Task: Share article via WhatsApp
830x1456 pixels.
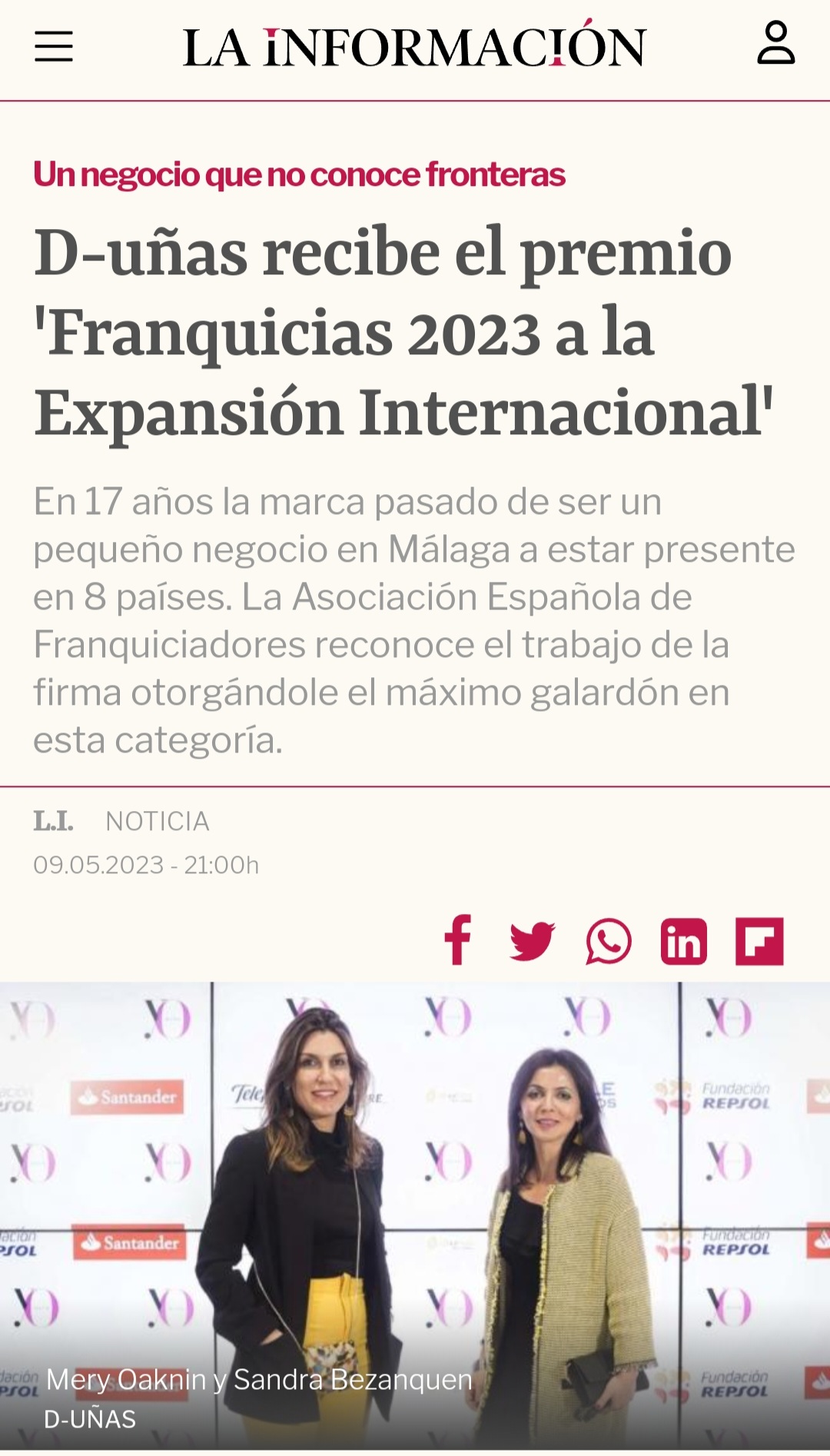Action: [x=608, y=941]
